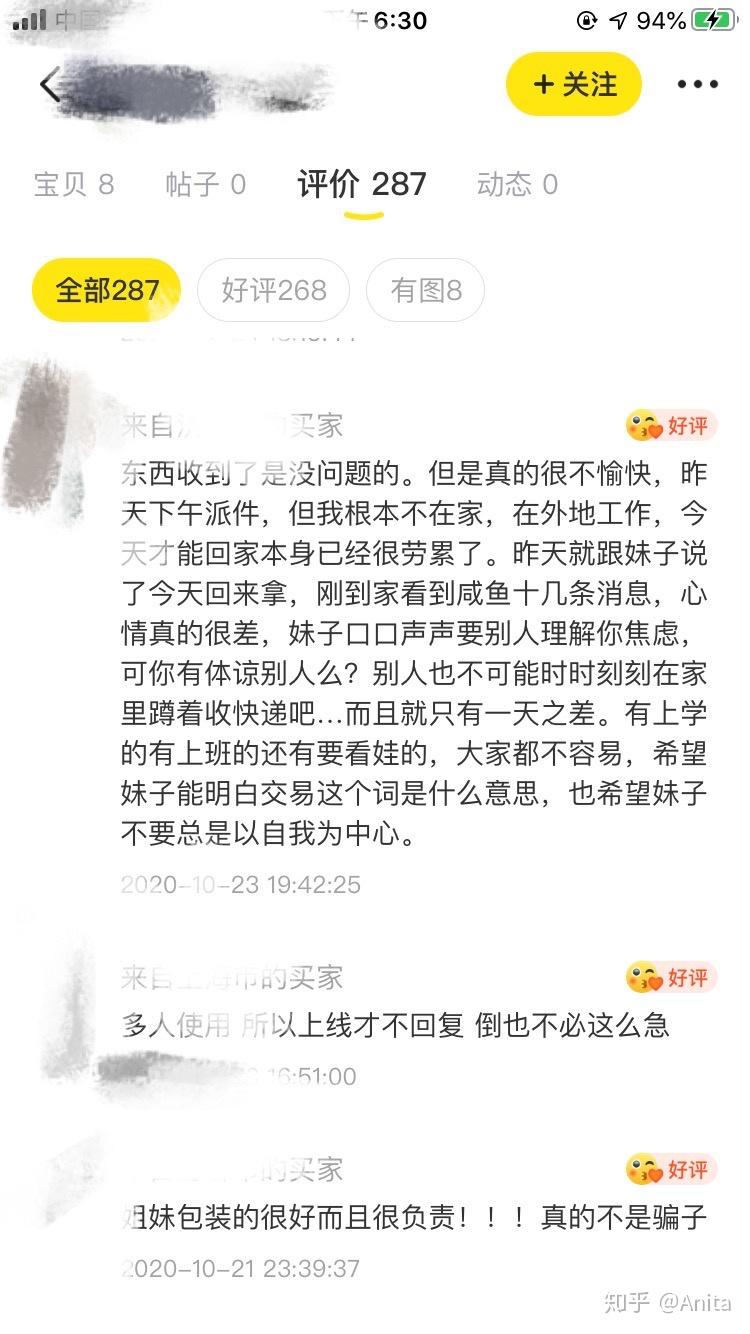Switch to the 宝贝 8 tab
Screen dimensions: 750x1334
[74, 184]
